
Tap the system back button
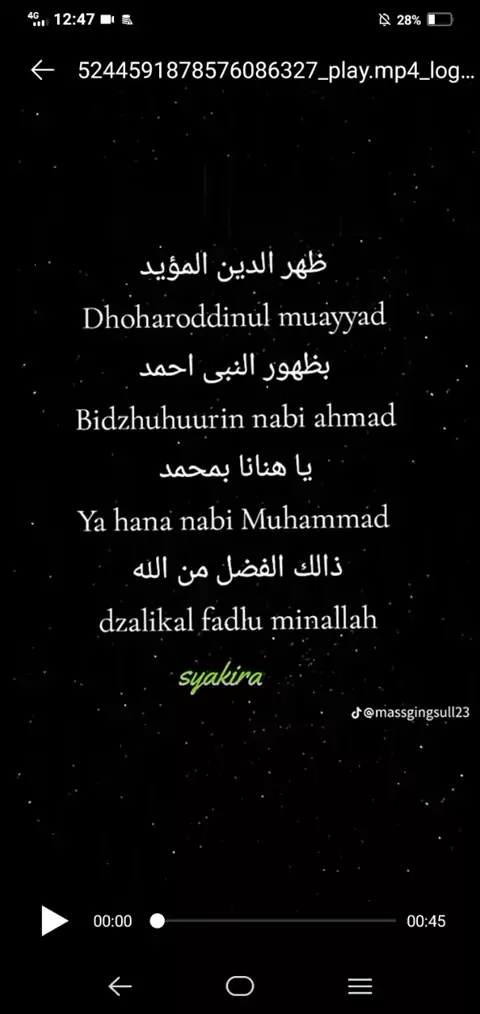click(120, 986)
